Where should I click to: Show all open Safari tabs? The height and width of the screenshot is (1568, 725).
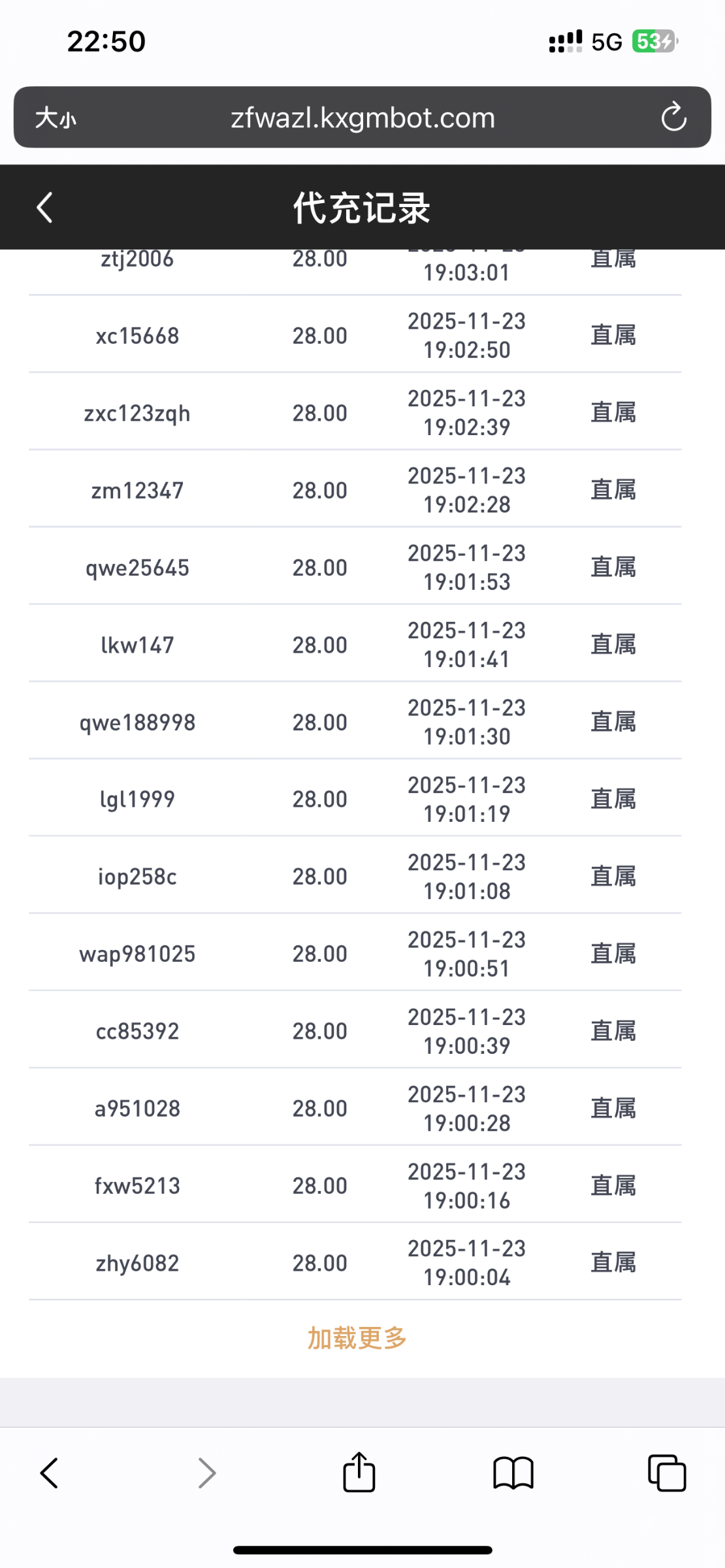(667, 1473)
